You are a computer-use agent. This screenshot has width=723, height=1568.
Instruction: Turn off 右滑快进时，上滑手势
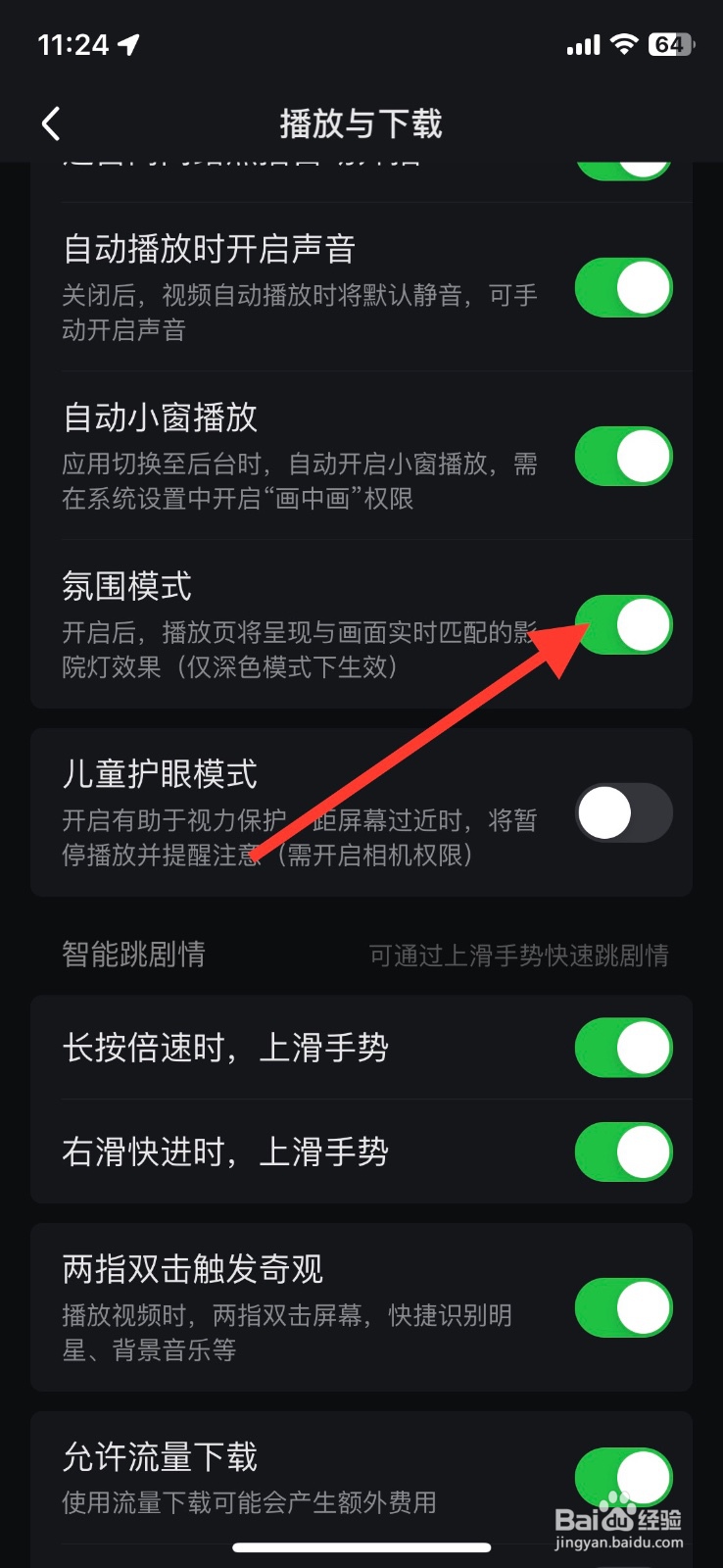(623, 1152)
